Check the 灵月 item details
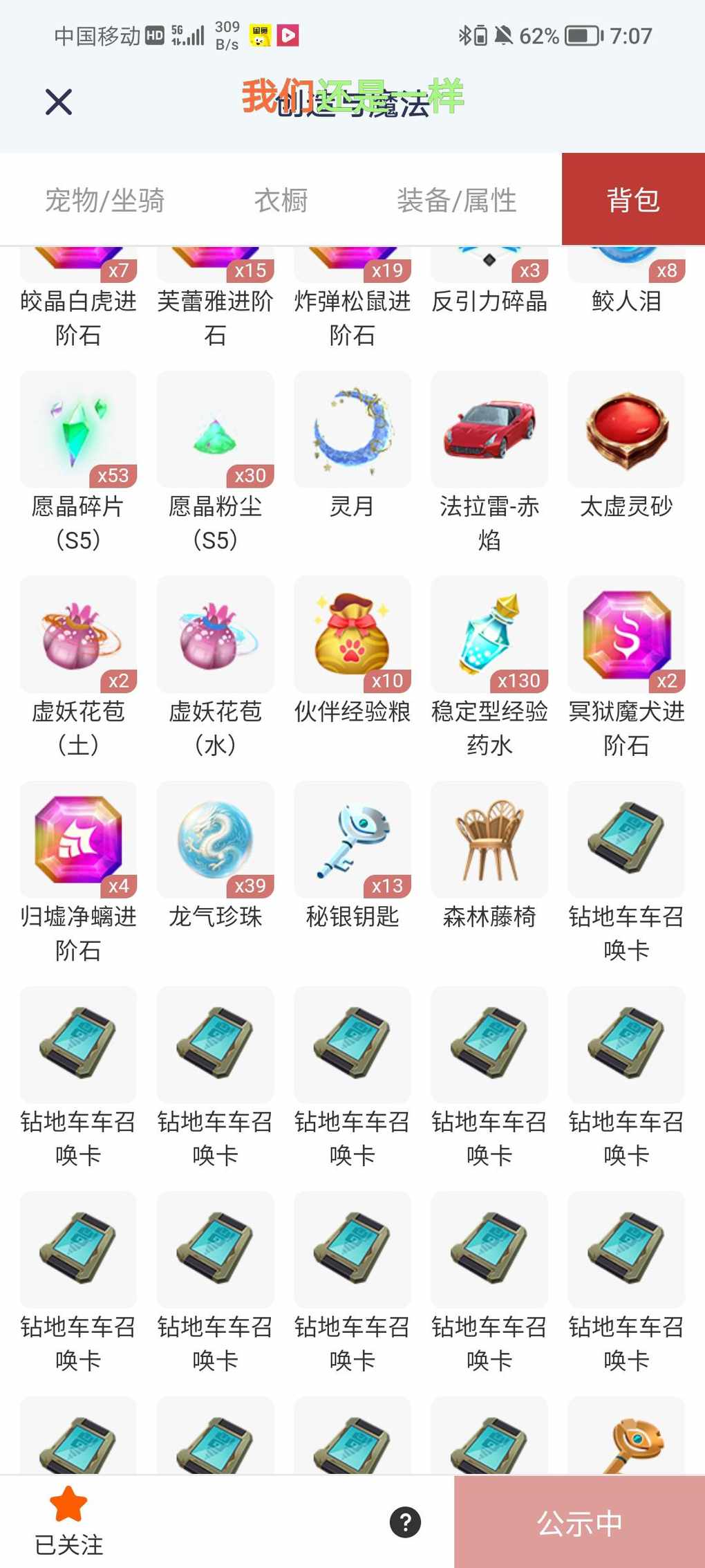Image resolution: width=705 pixels, height=1568 pixels. [x=352, y=430]
